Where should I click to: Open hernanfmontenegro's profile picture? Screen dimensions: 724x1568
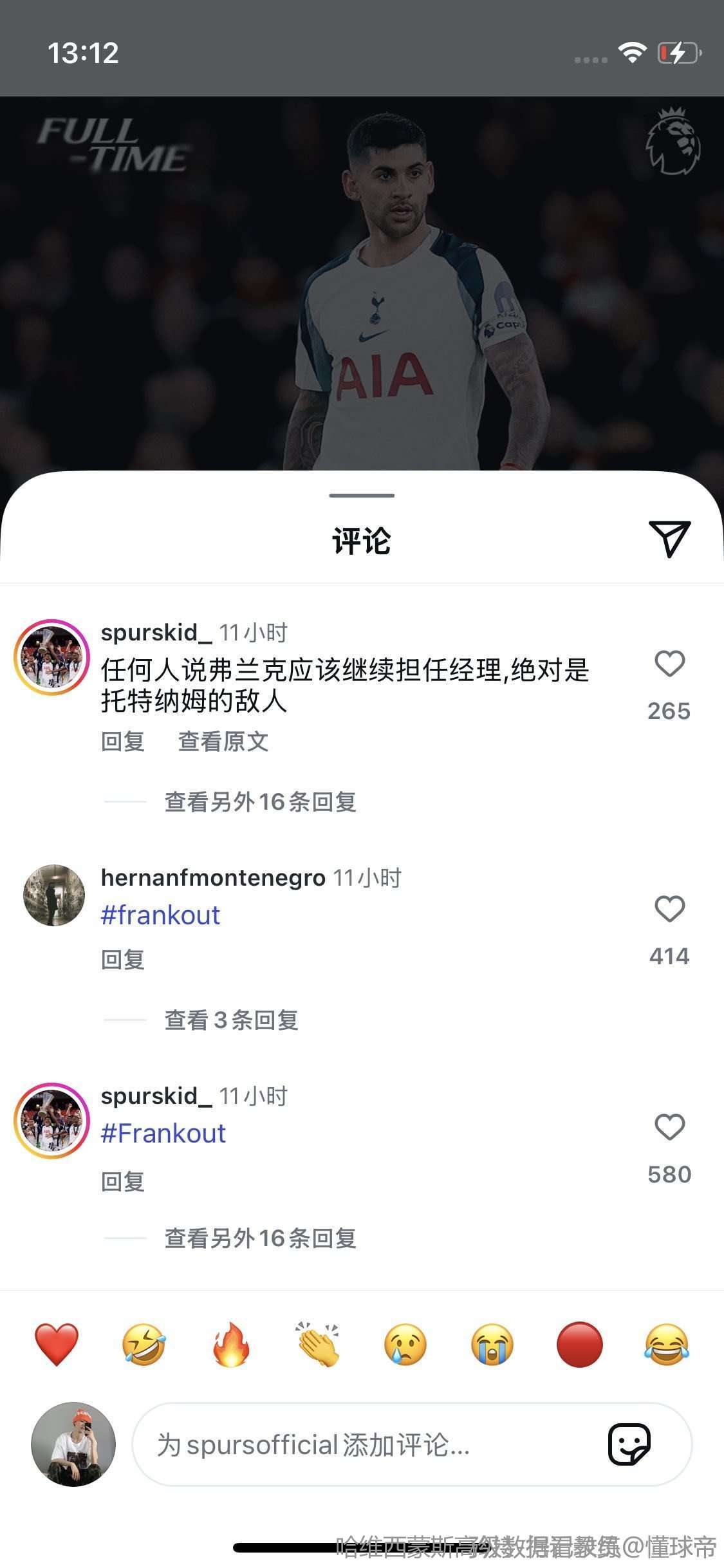coord(54,895)
